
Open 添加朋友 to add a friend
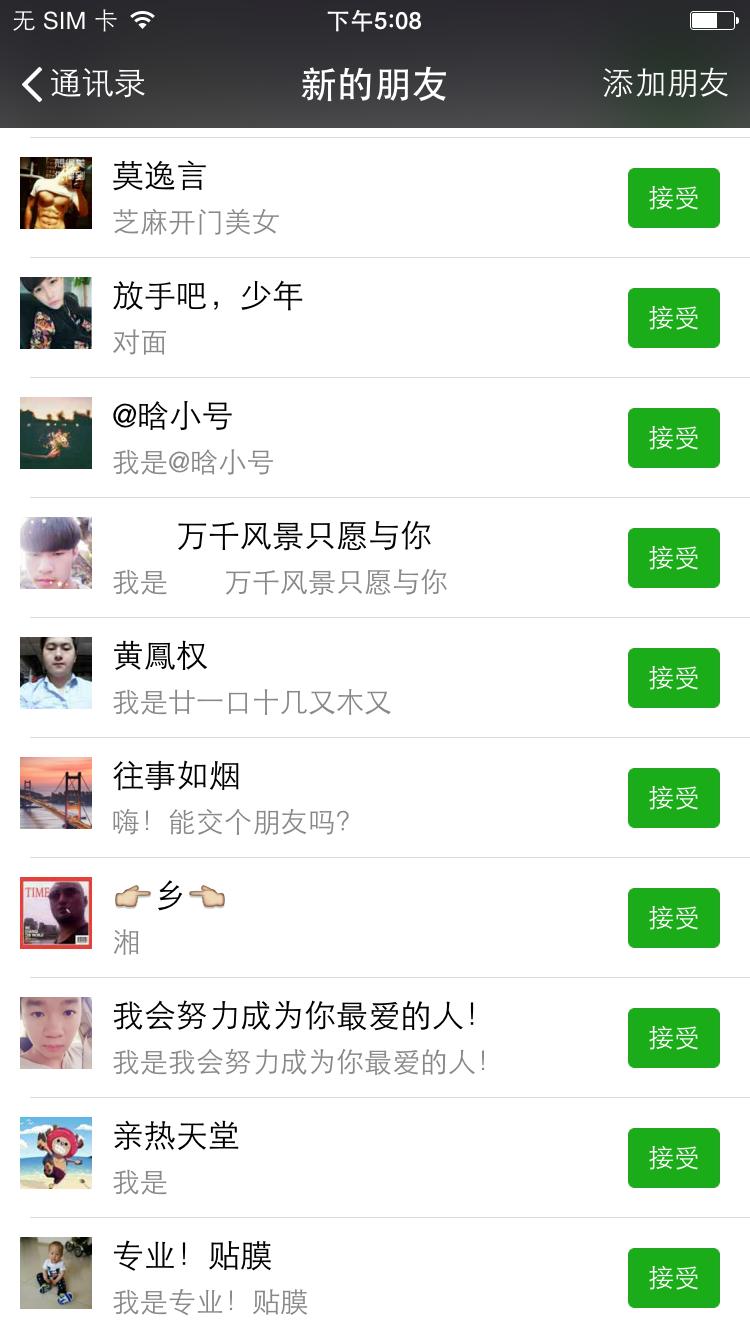tap(665, 84)
